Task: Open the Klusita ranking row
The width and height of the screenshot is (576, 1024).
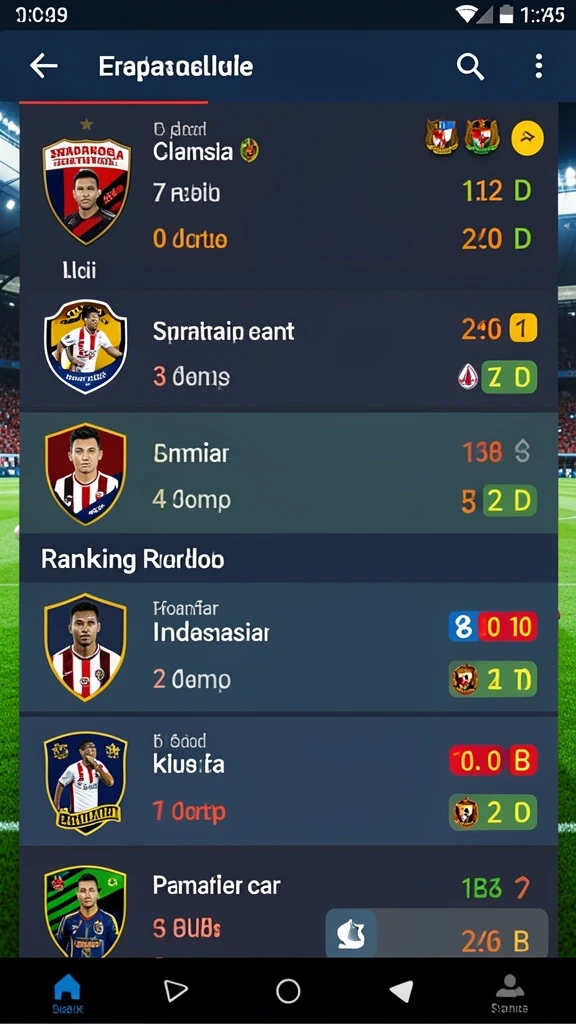Action: point(289,780)
